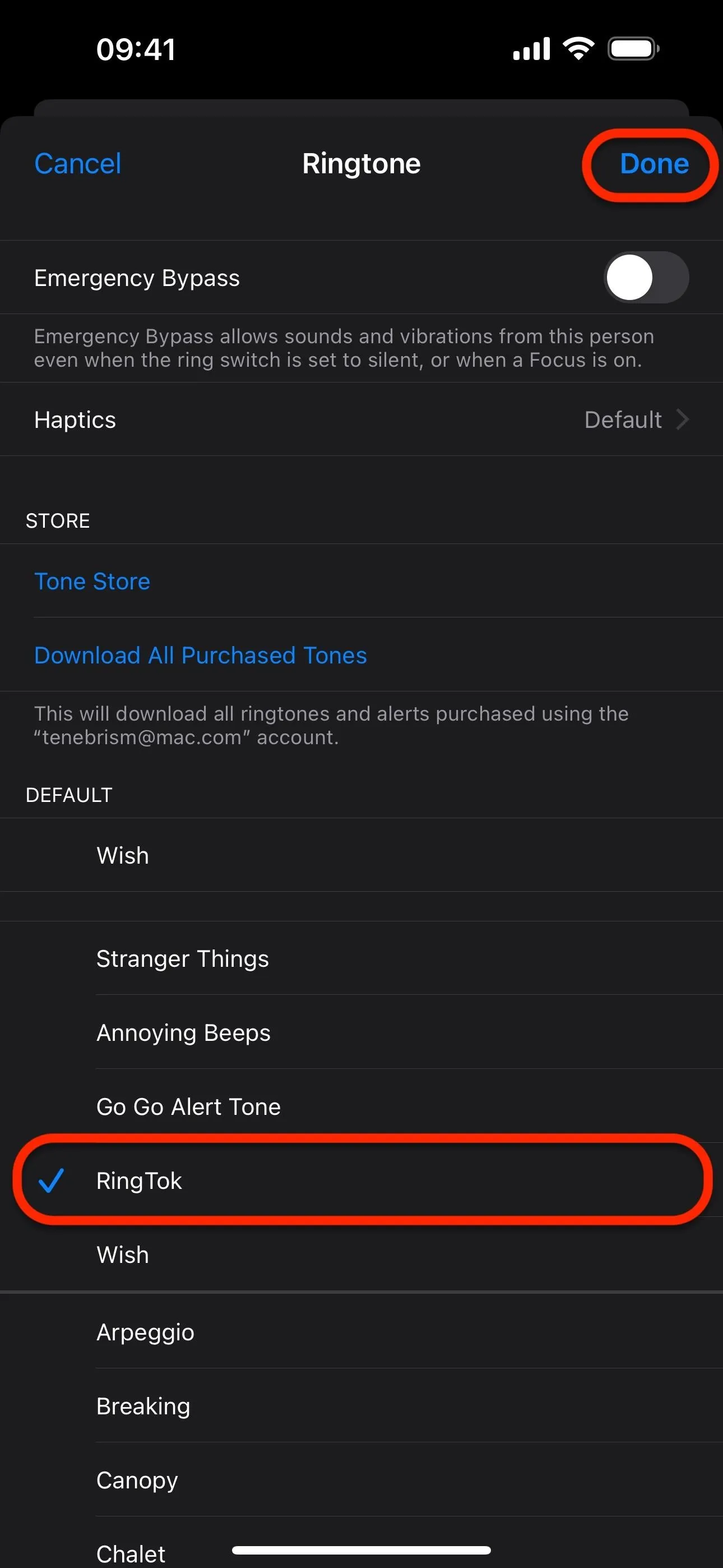This screenshot has height=1568, width=723.
Task: Pick the Go Go Alert Tone
Action: click(x=361, y=1106)
